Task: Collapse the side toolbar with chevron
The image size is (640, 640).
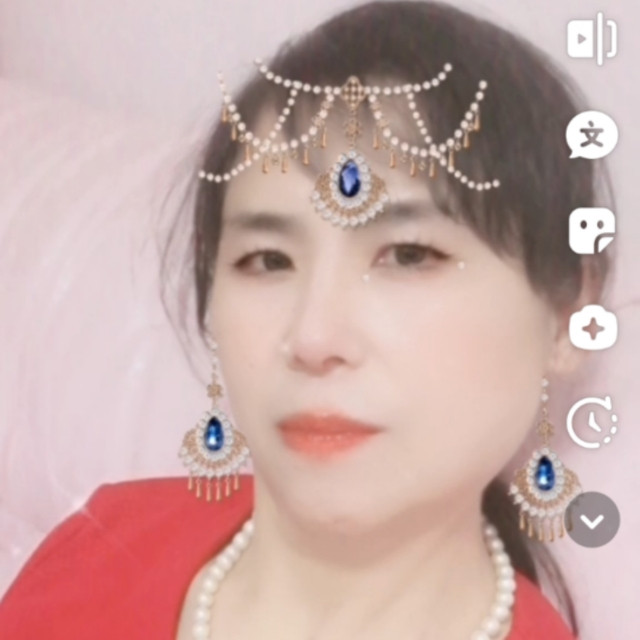Action: (592, 520)
